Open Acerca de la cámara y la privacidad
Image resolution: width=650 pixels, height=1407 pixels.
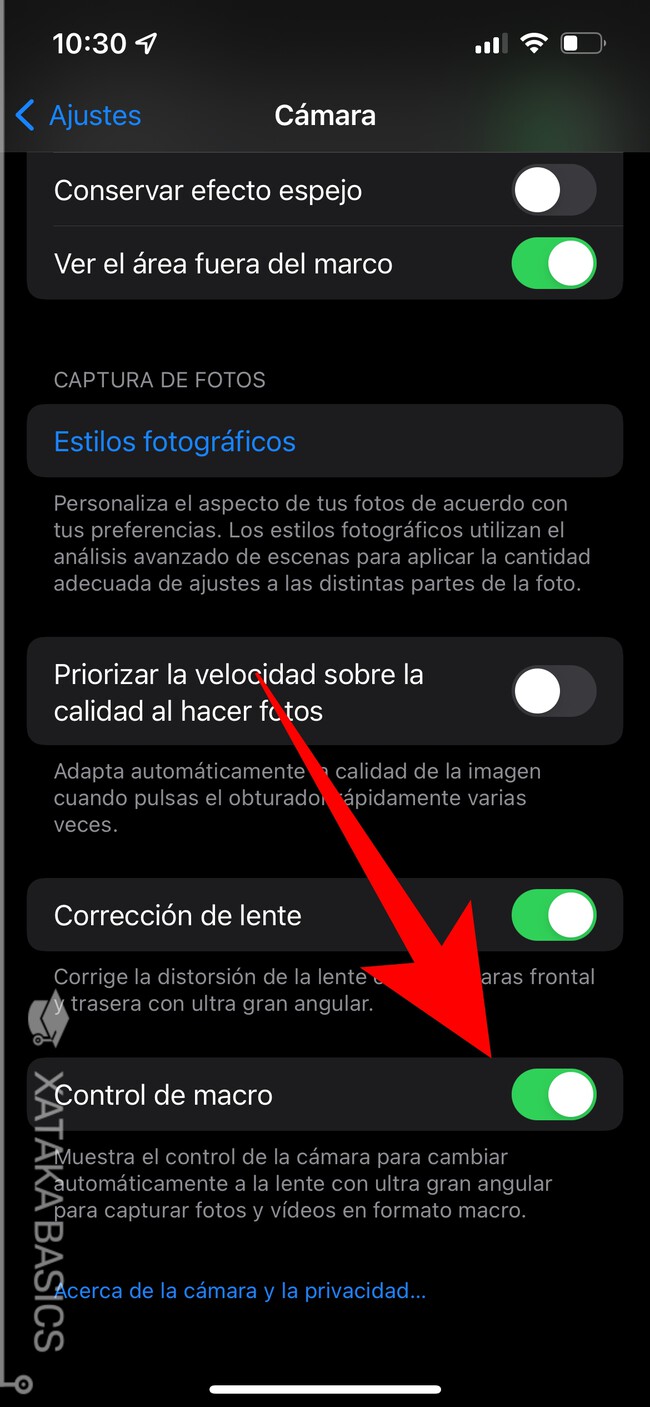240,1291
